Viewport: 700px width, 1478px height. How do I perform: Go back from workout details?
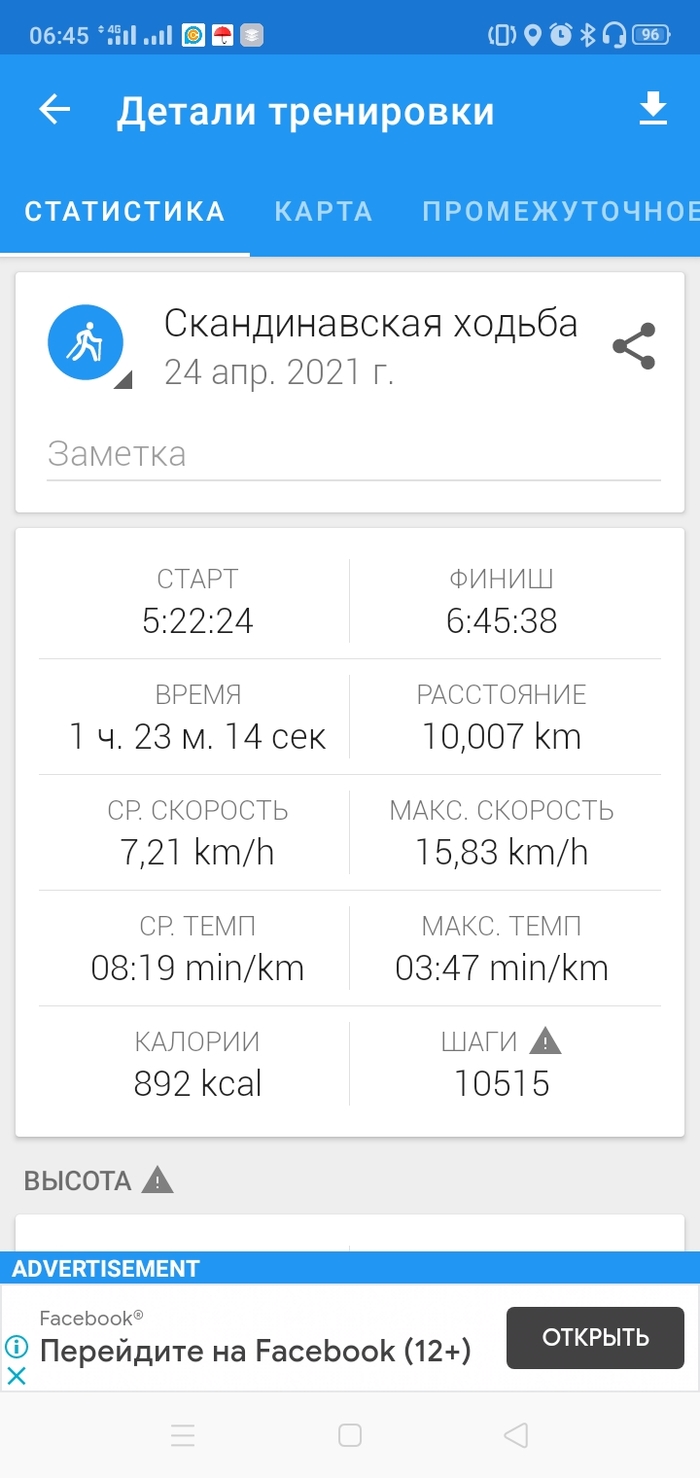point(55,110)
